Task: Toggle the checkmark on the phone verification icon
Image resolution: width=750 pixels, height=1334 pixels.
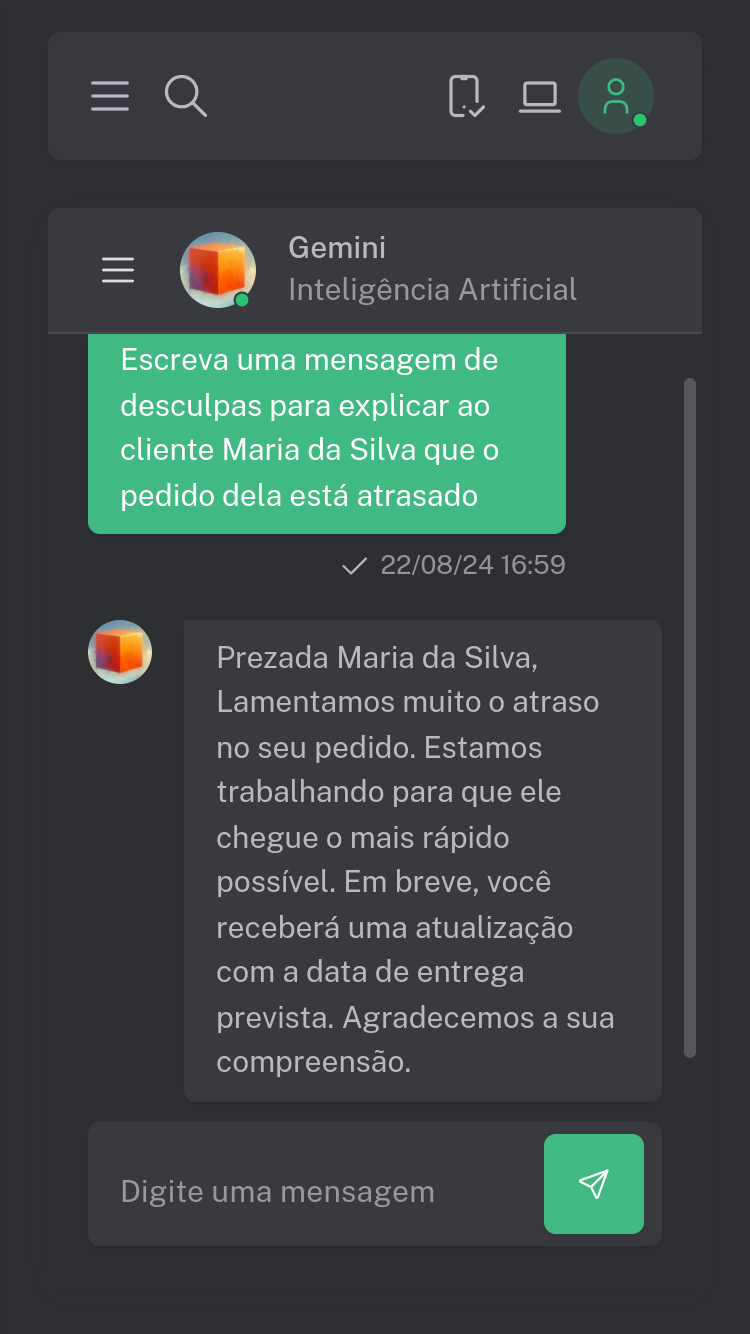Action: pyautogui.click(x=475, y=109)
